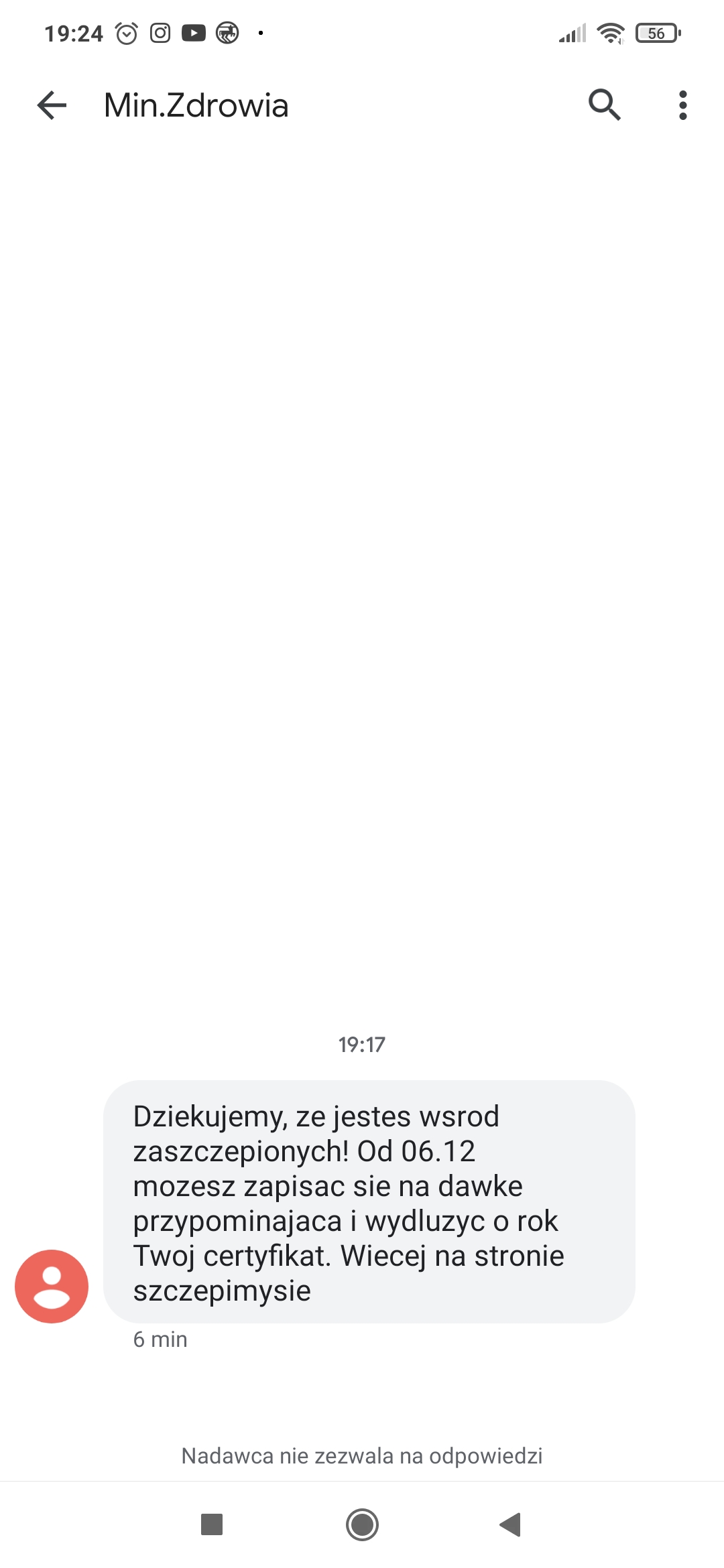Open the three-dot overflow menu
Viewport: 724px width, 1568px height.
coord(682,105)
